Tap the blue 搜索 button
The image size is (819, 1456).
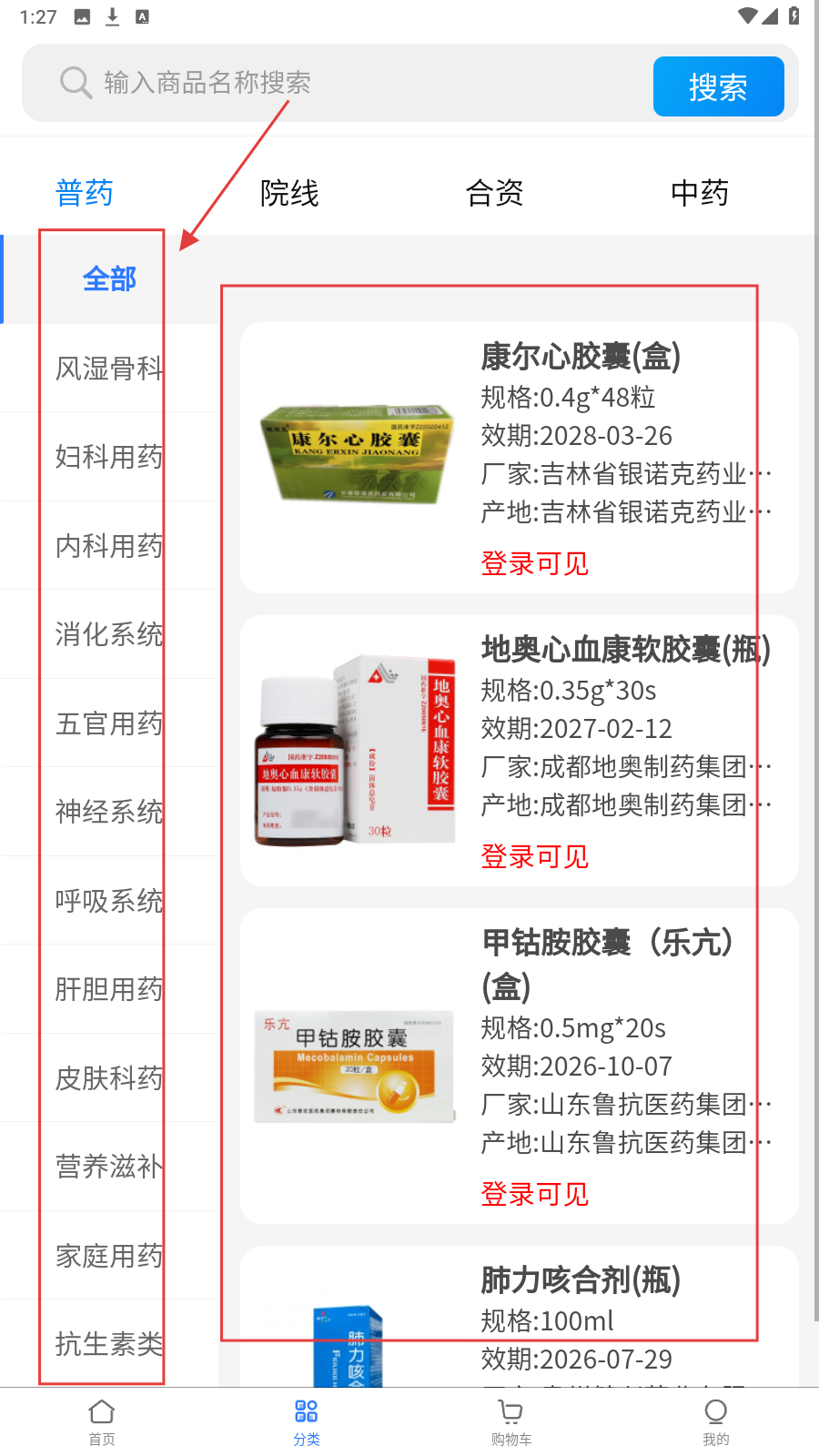coord(718,86)
